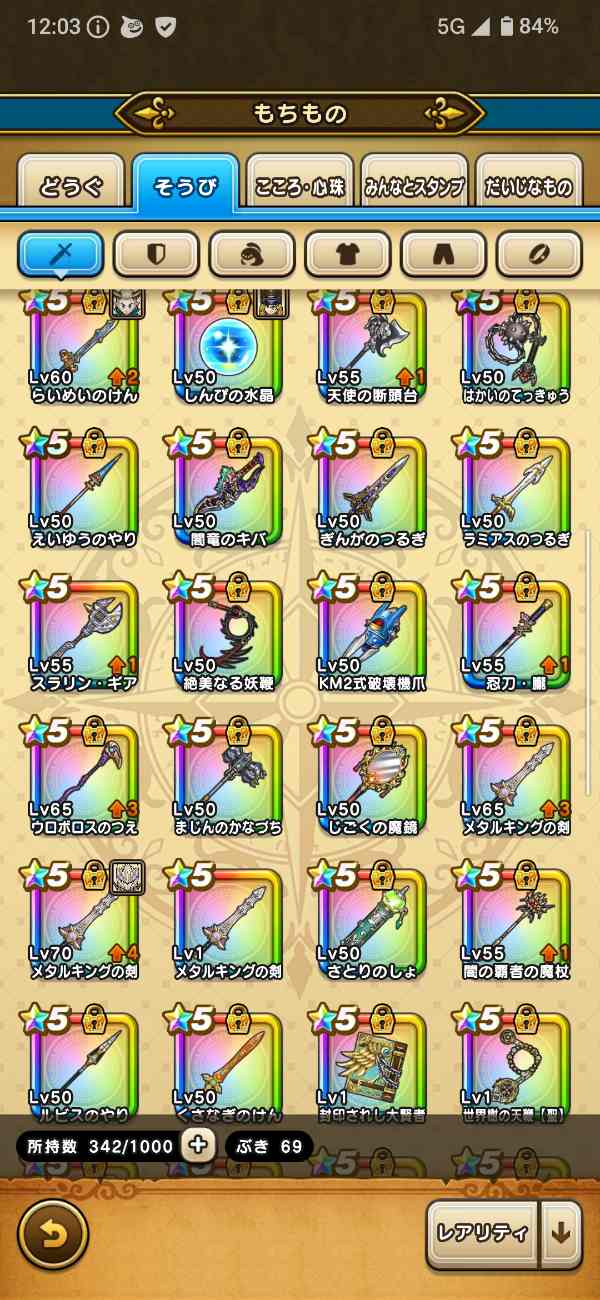The image size is (600, 1300).
Task: View ウロボロスのつえ staff details
Action: click(x=84, y=776)
